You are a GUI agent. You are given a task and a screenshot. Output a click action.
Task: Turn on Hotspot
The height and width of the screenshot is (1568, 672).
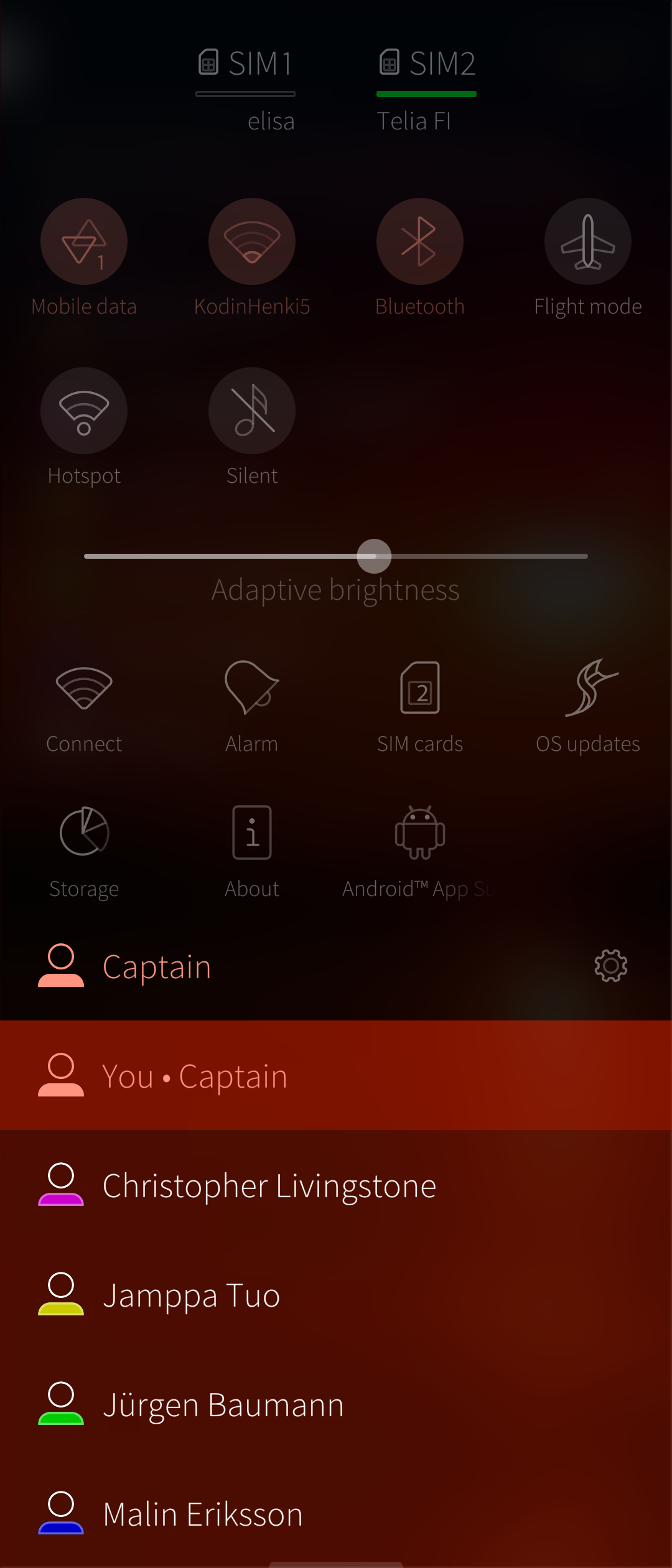[84, 411]
